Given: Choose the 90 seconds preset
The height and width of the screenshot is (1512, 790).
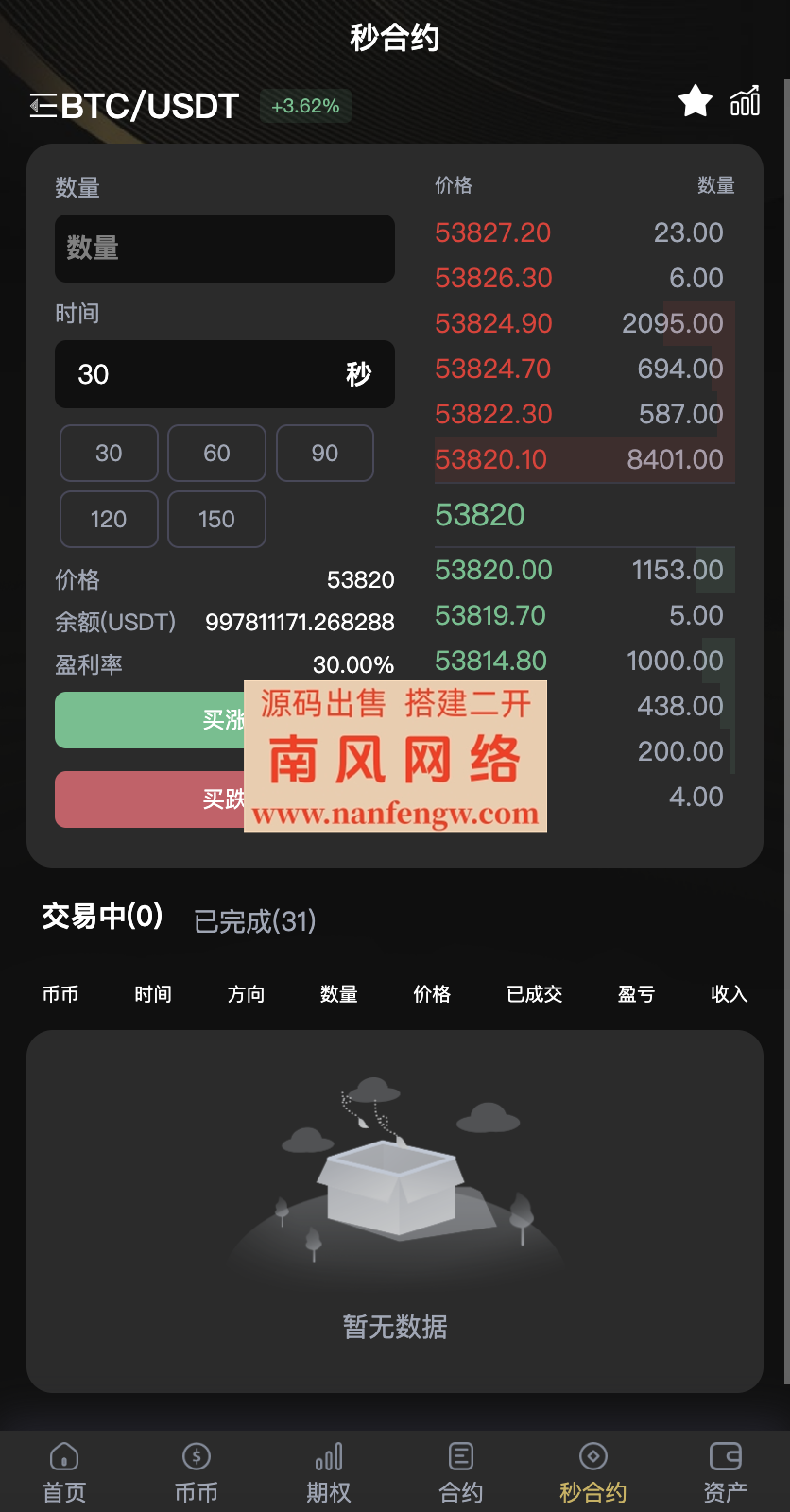Looking at the screenshot, I should [324, 454].
